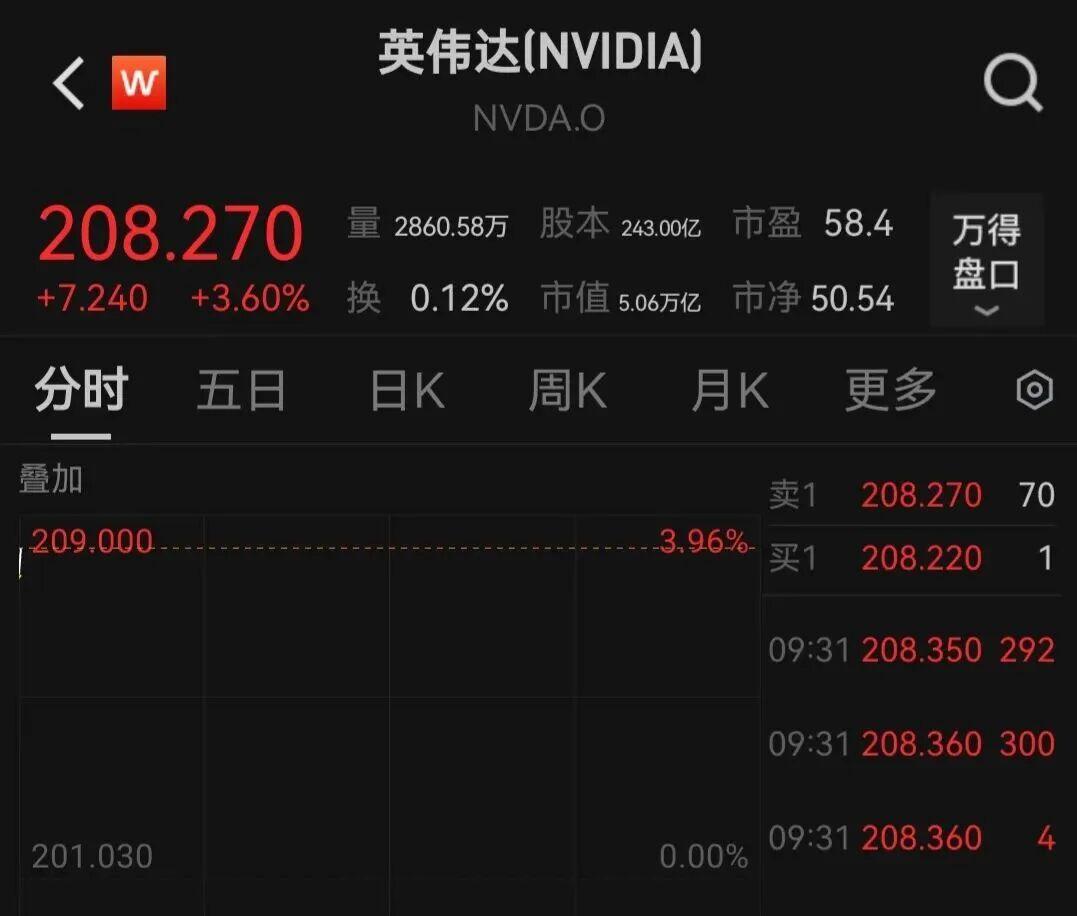Switch to the 五日 chart tab
The width and height of the screenshot is (1077, 916).
point(241,390)
